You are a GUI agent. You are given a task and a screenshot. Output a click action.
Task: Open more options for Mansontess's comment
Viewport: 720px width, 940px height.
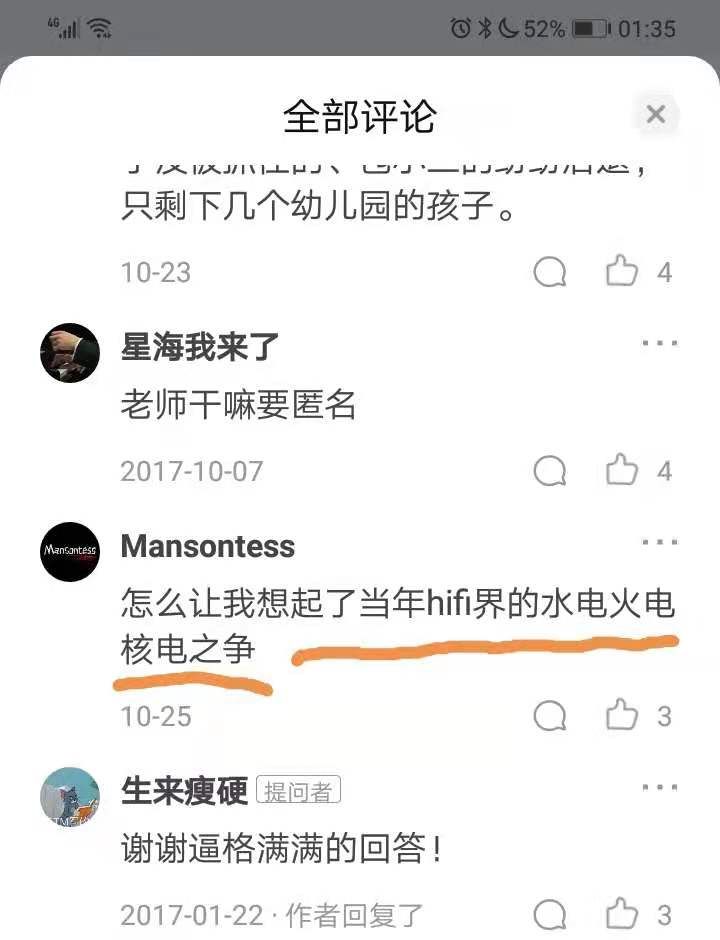660,543
